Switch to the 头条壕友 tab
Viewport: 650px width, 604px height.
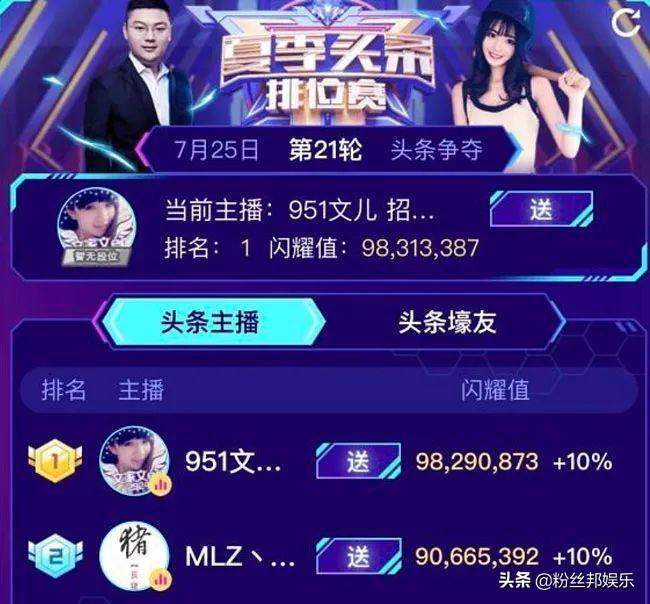(x=447, y=322)
